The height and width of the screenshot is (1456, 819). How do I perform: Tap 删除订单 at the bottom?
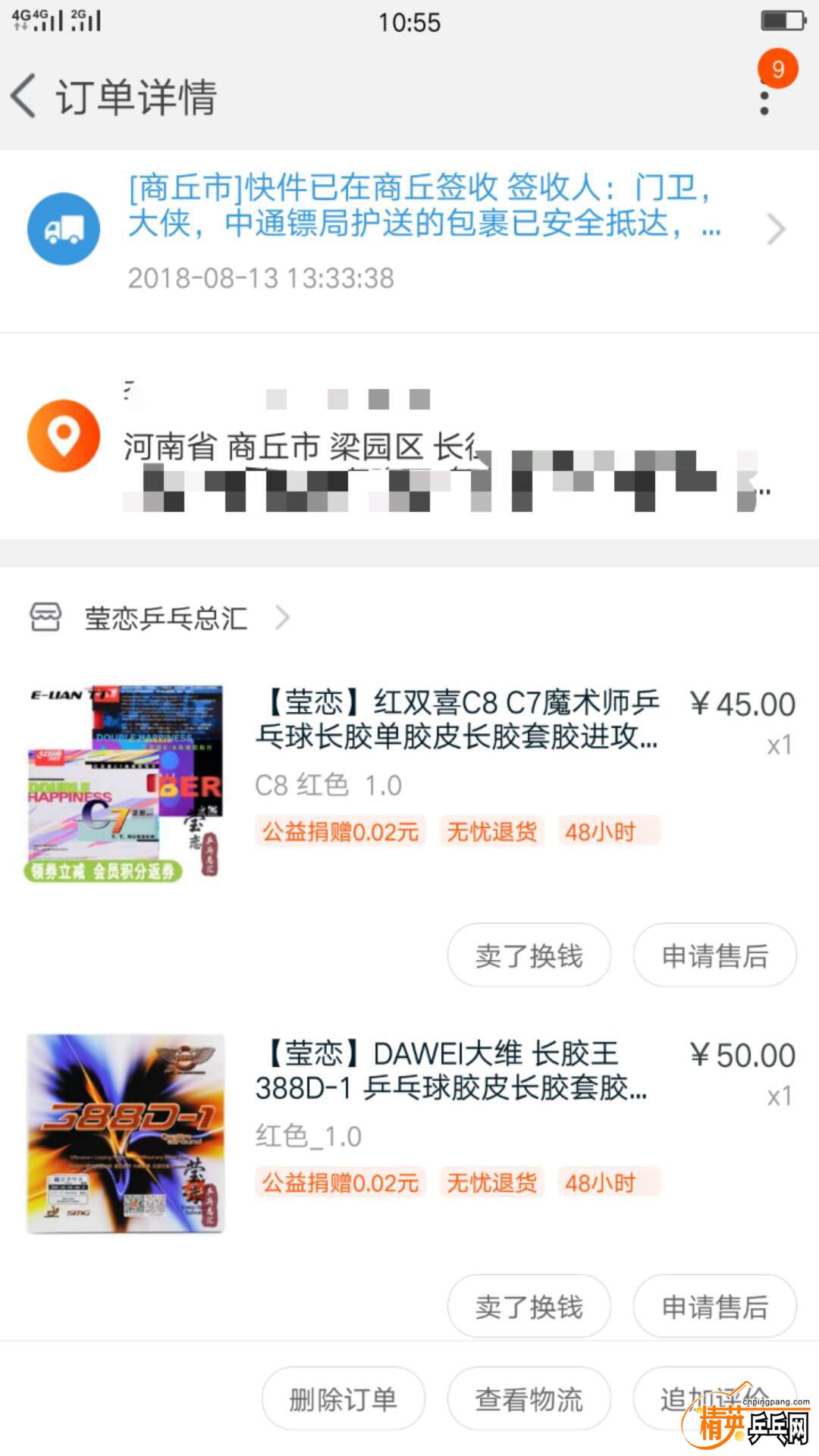coord(343,1399)
